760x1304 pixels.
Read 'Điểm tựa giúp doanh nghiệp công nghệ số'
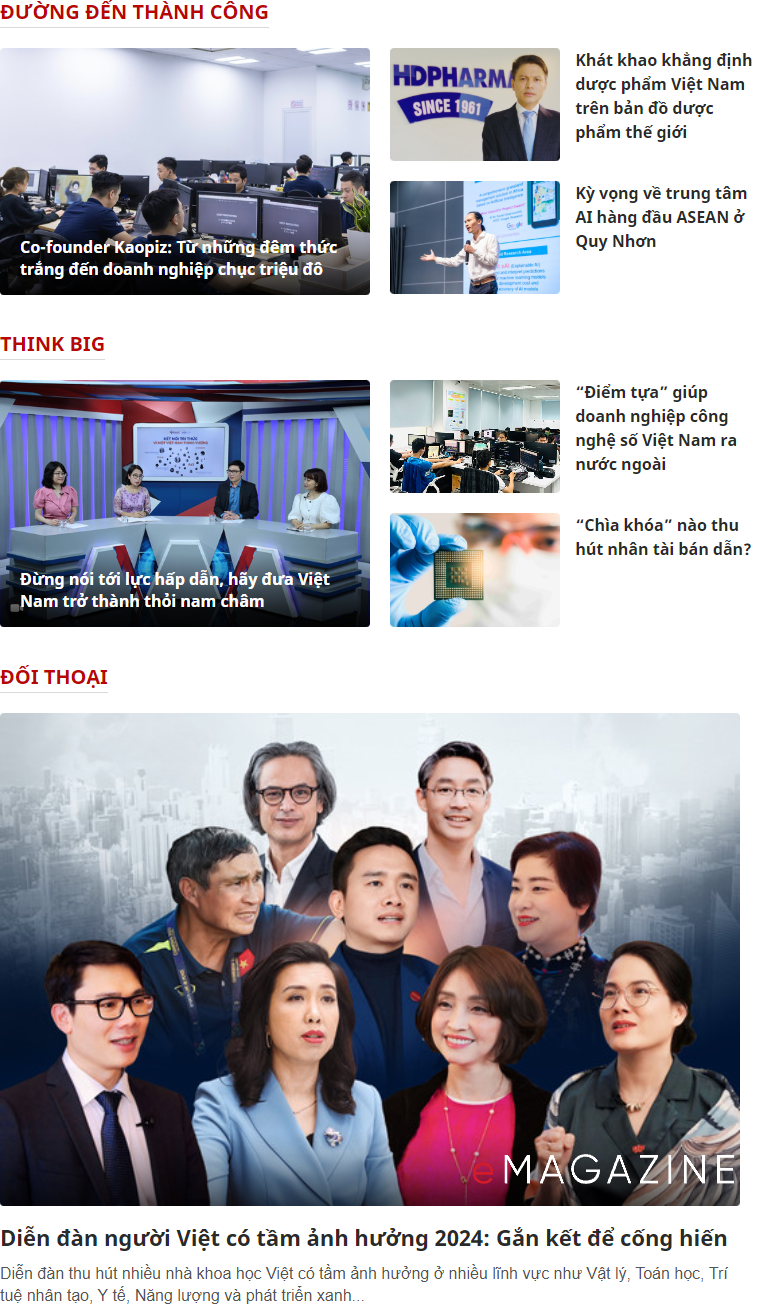click(x=656, y=428)
